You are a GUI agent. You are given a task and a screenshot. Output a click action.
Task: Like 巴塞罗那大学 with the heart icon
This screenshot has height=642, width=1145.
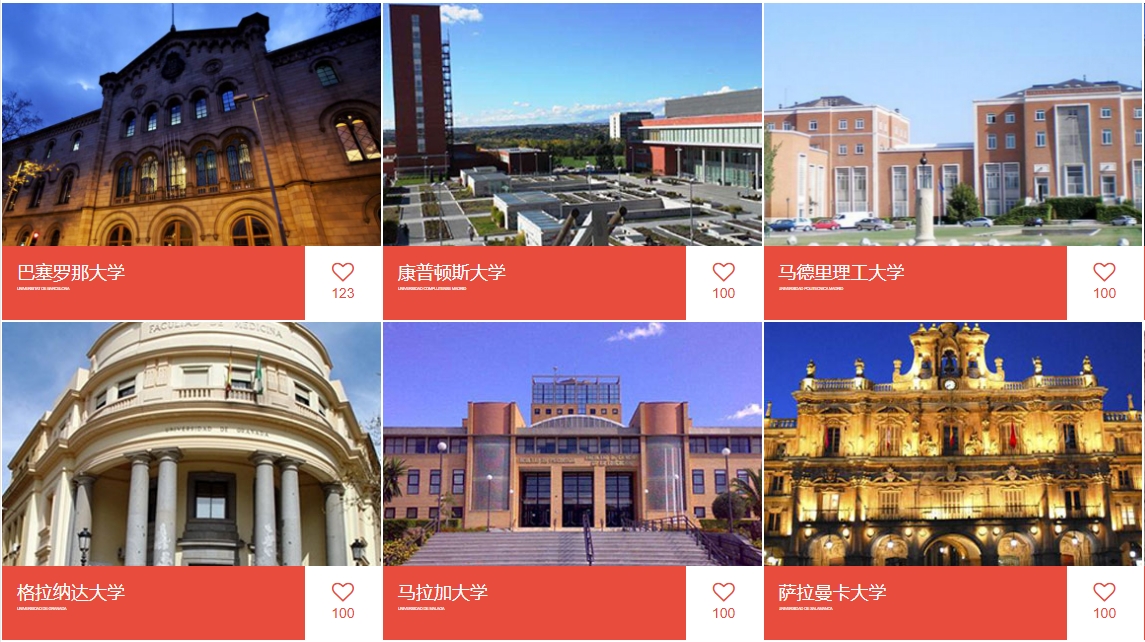point(343,272)
